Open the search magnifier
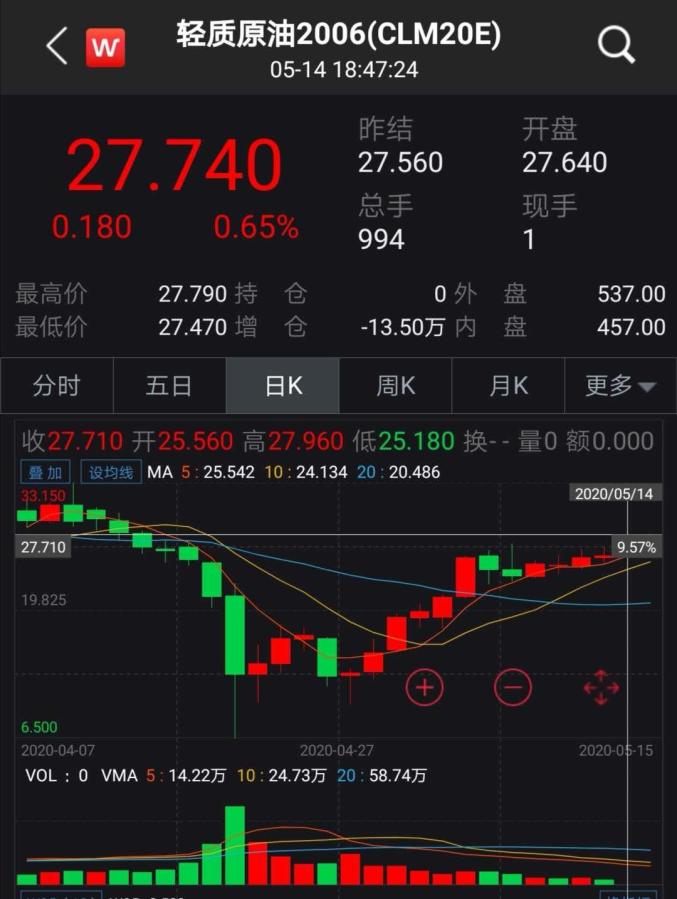The width and height of the screenshot is (677, 899). 616,45
